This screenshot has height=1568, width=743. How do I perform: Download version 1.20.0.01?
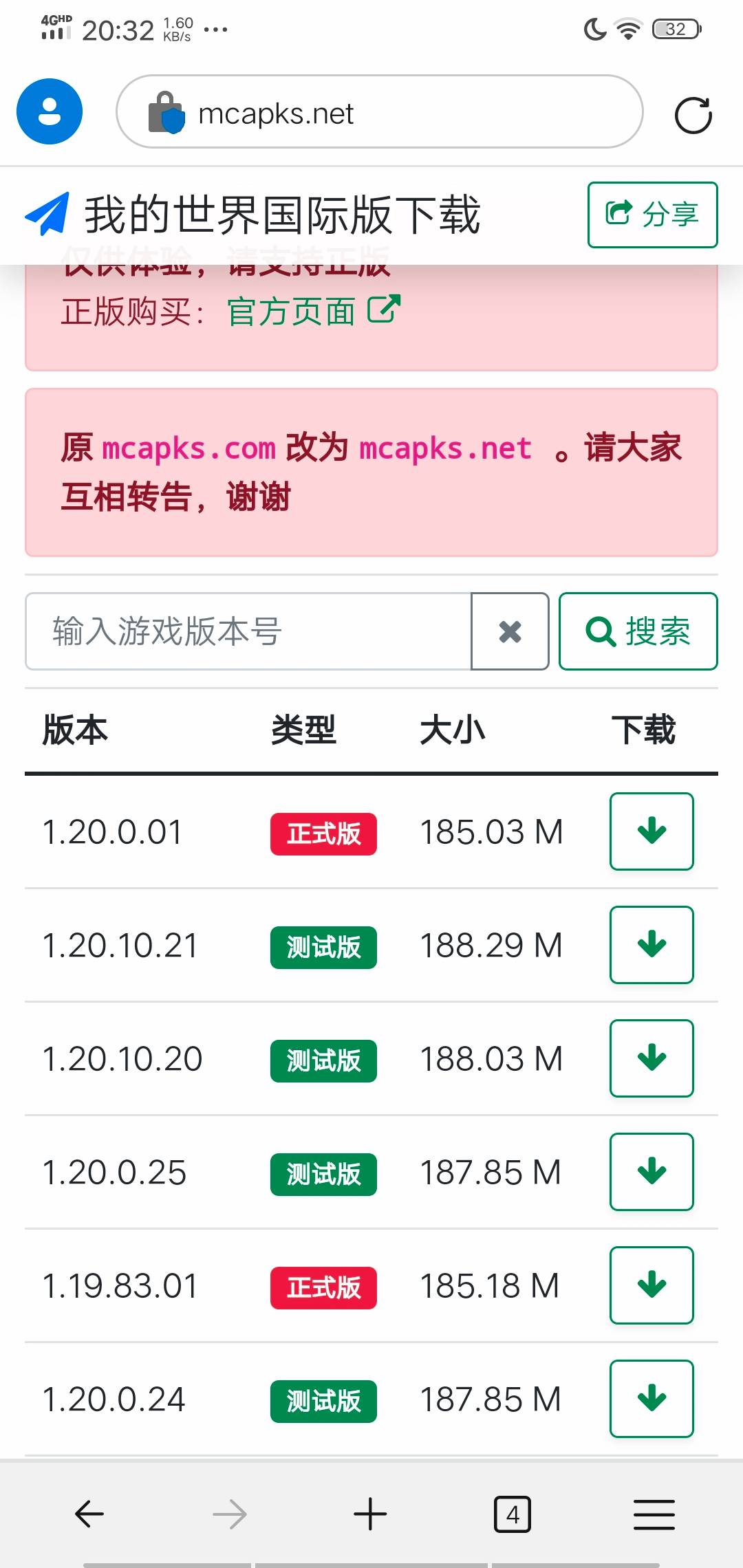652,831
